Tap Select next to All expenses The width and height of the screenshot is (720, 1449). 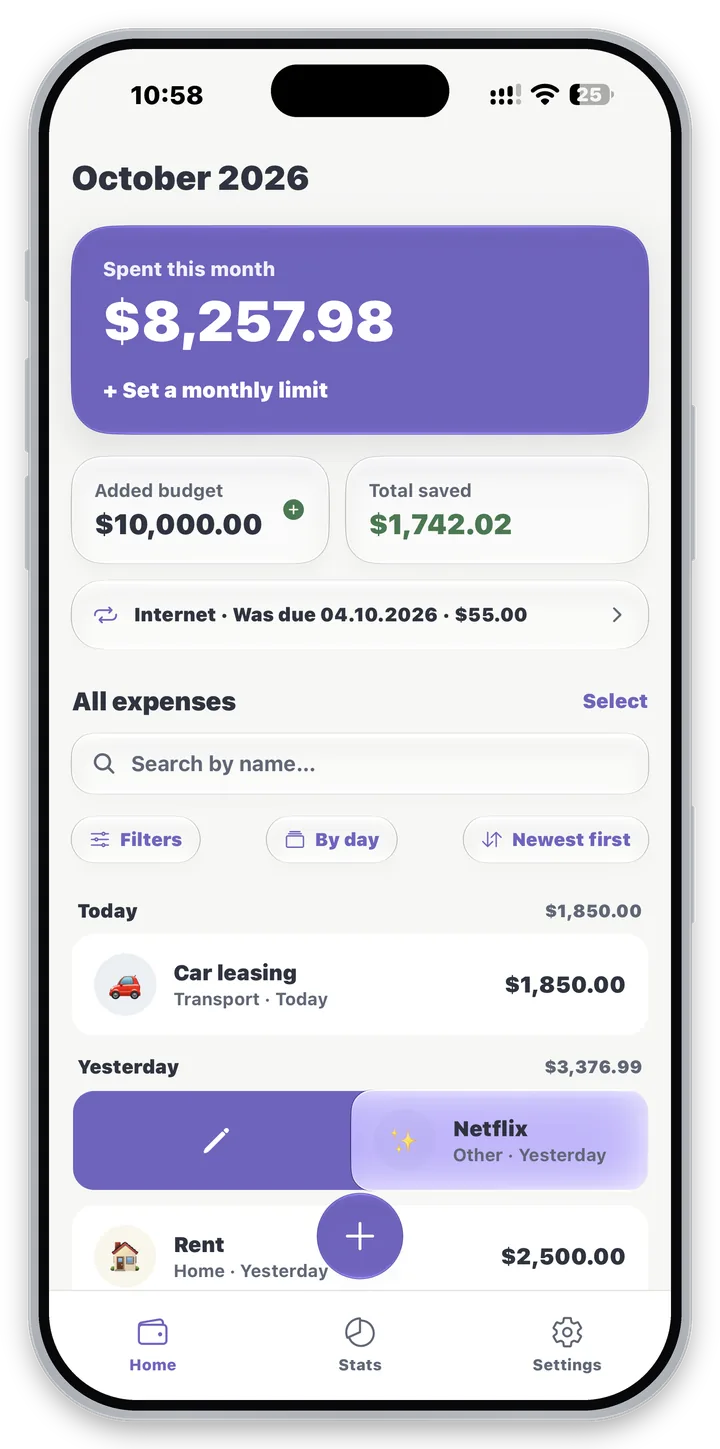click(x=615, y=701)
